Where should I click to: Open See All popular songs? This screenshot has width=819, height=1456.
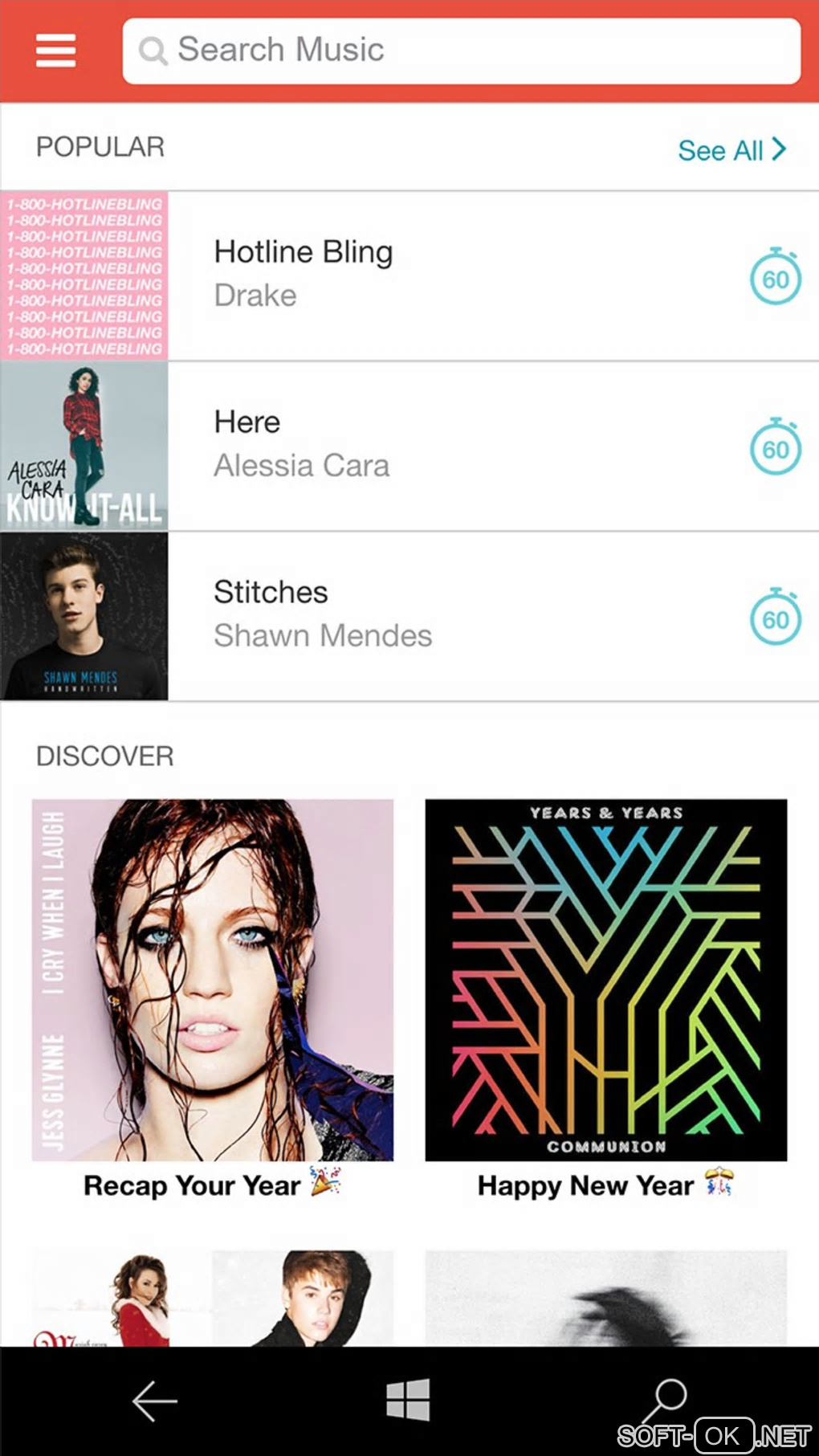click(731, 150)
